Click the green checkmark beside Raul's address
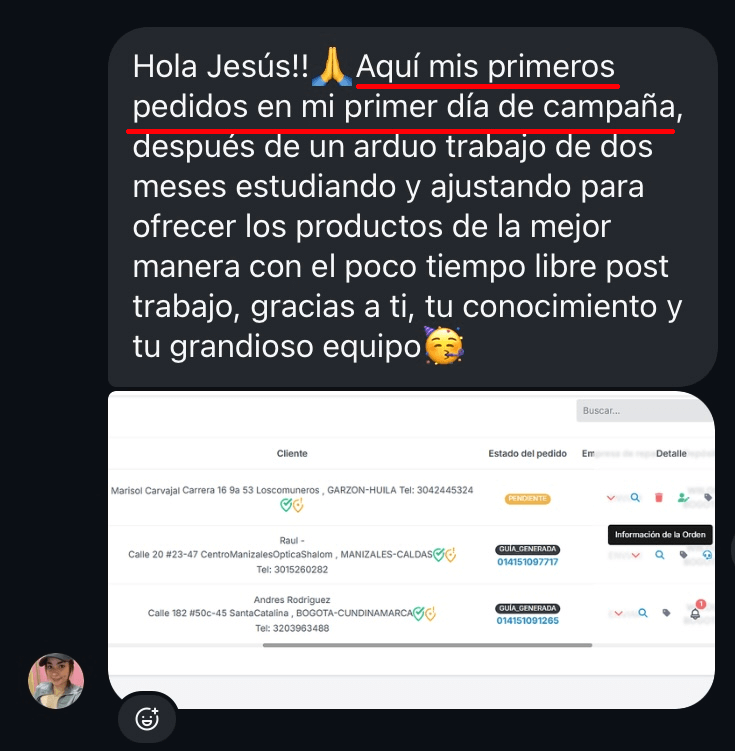 click(437, 554)
